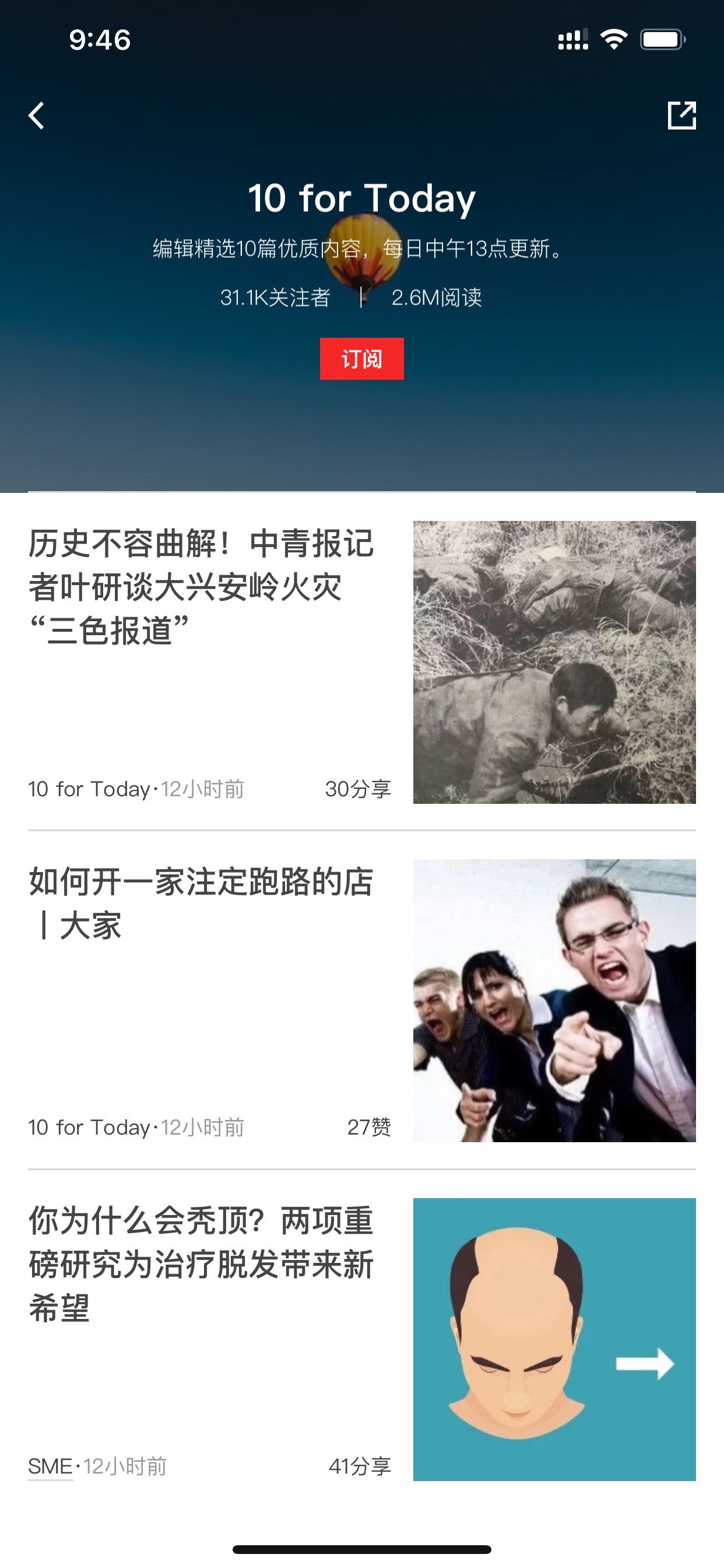Share the 10 for Today channel
The width and height of the screenshot is (724, 1568).
pos(681,116)
